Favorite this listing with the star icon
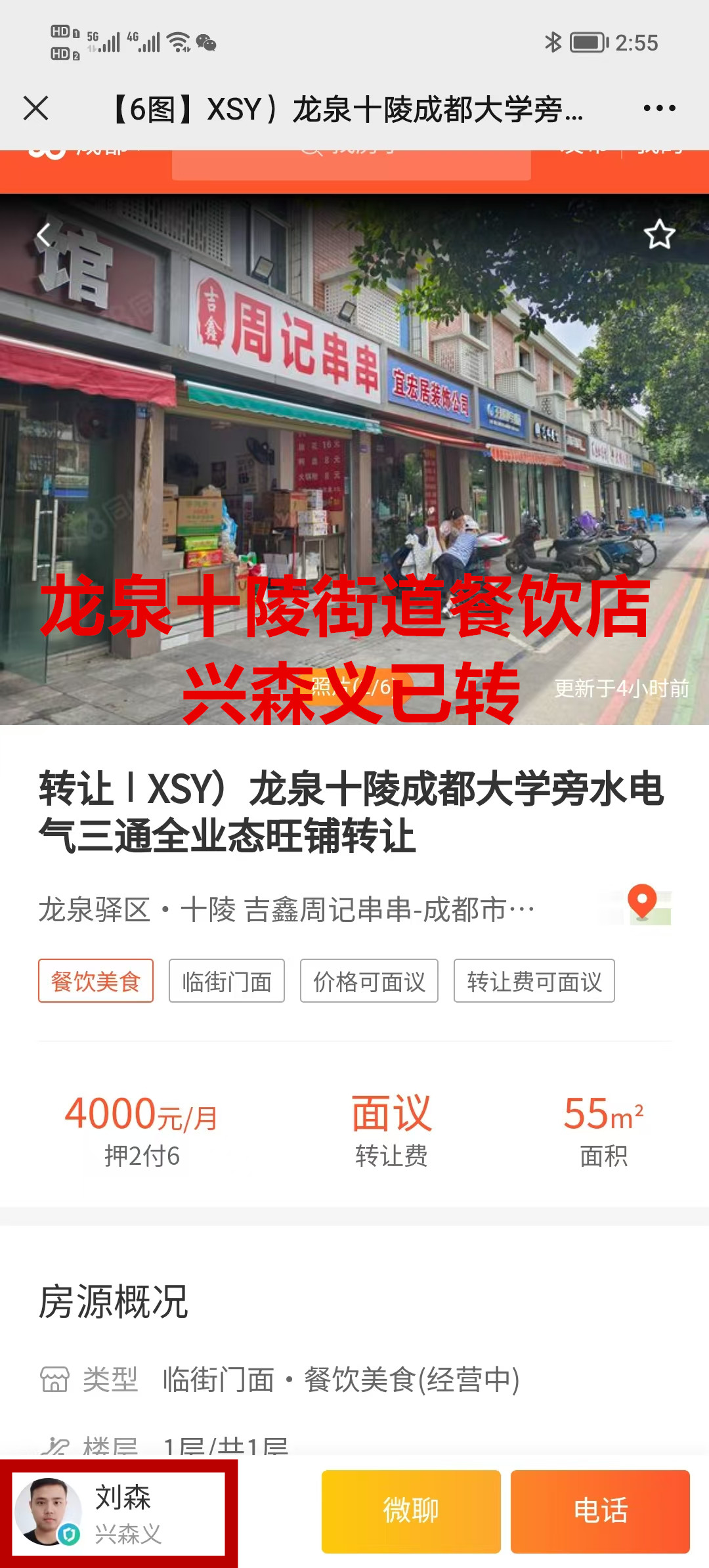 coord(659,234)
